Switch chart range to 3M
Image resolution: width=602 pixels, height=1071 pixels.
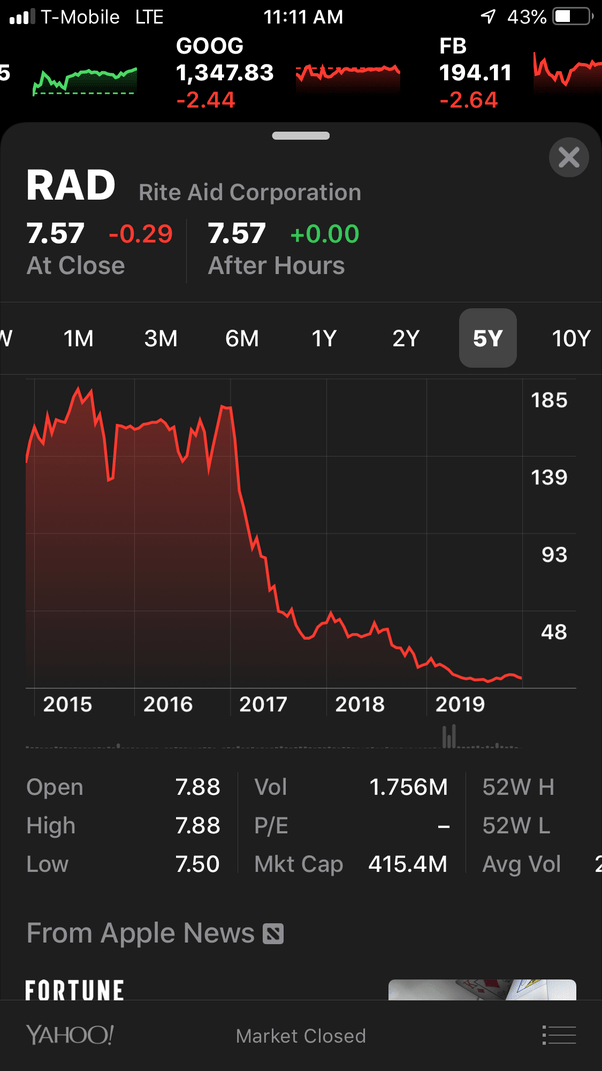(160, 339)
